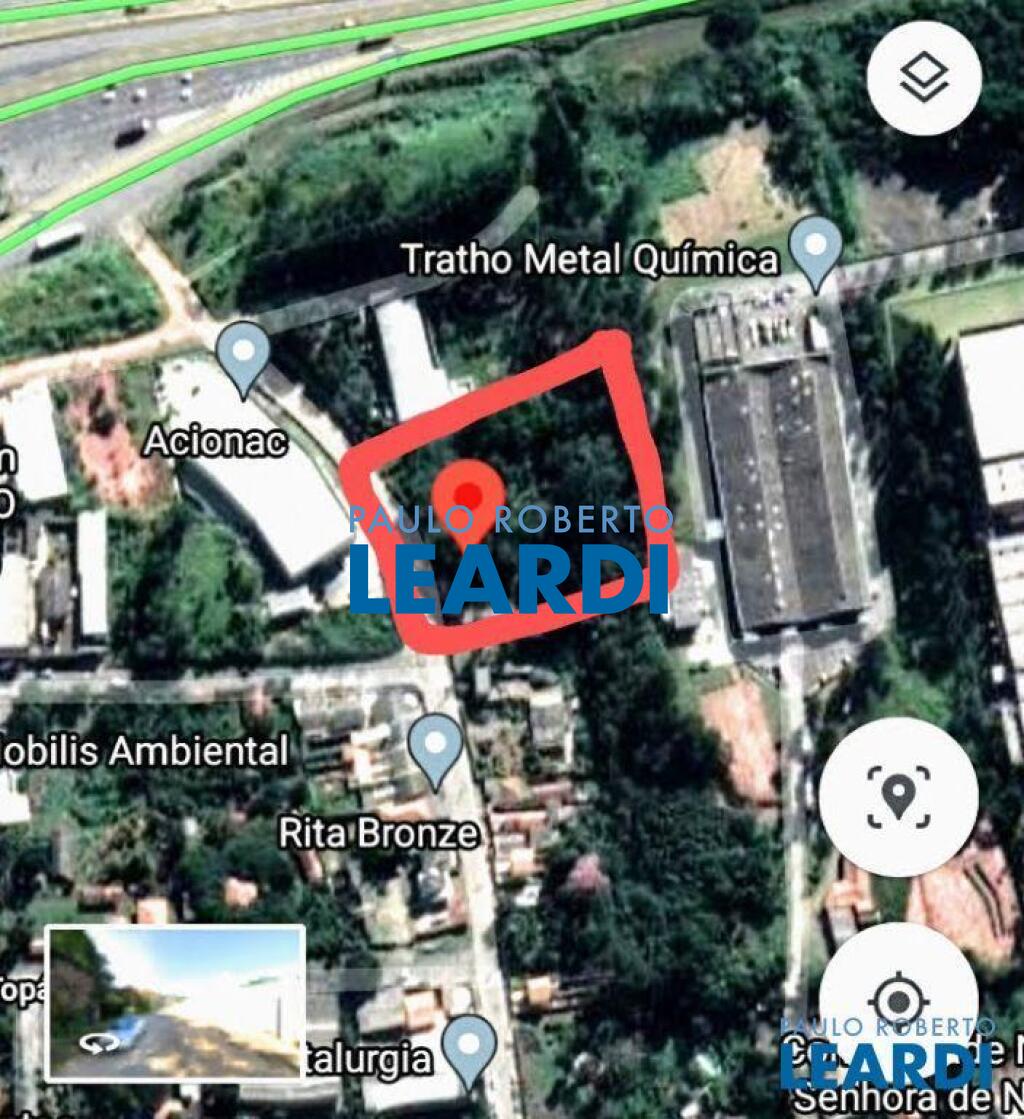Click the Street View rotation arrow icon
Image resolution: width=1024 pixels, height=1119 pixels.
tap(97, 1044)
